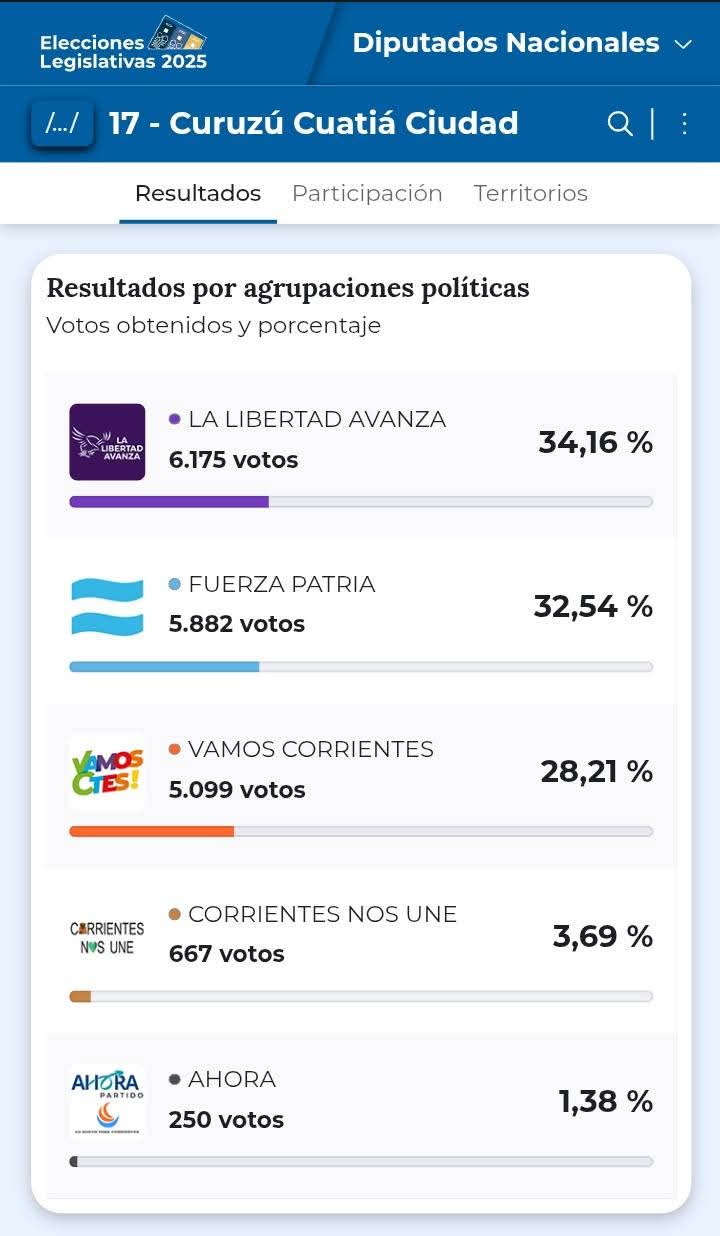Image resolution: width=720 pixels, height=1236 pixels.
Task: Switch to the Participación tab
Action: pos(367,193)
